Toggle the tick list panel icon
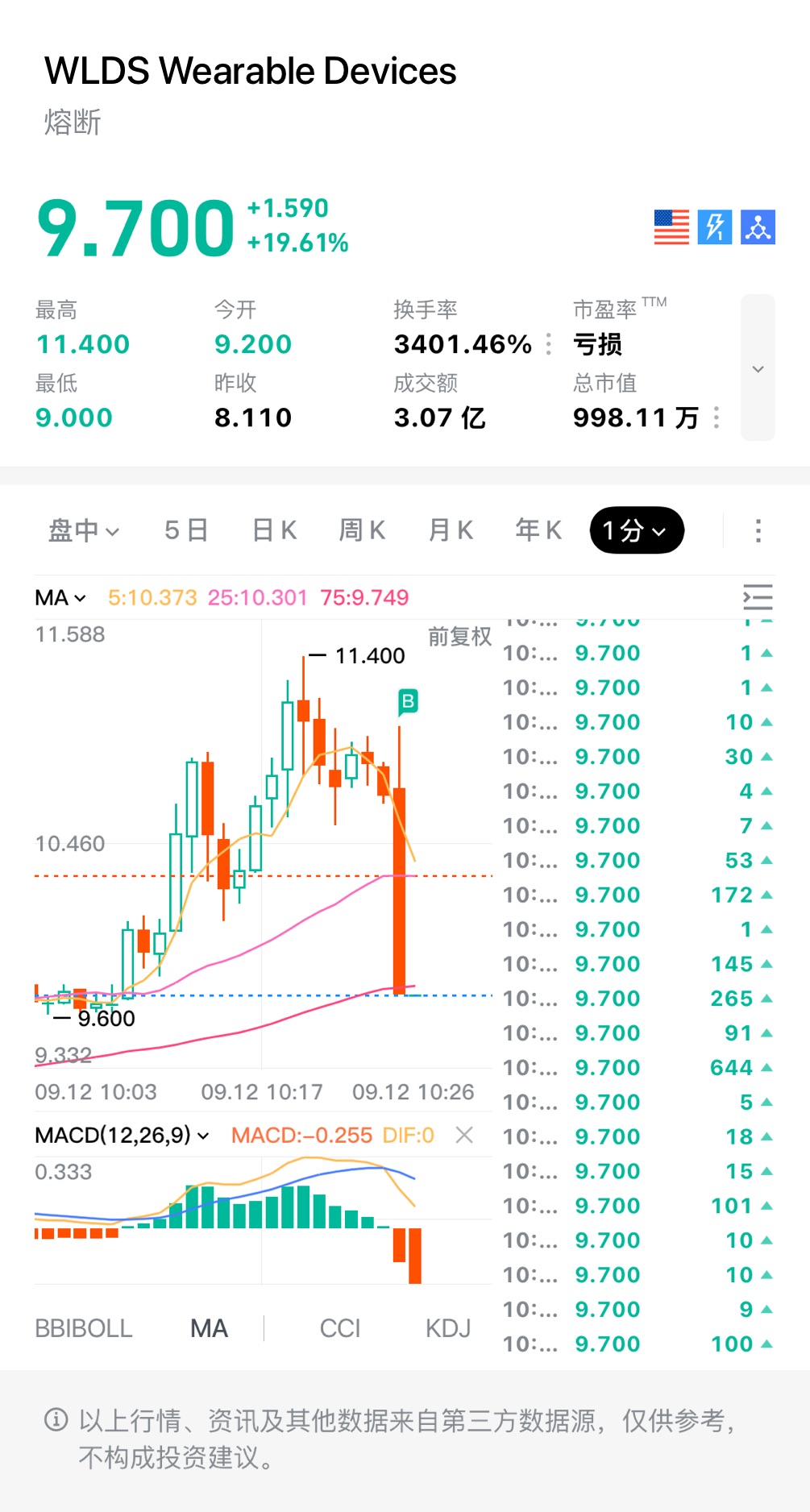Viewport: 810px width, 1512px height. pos(758,598)
